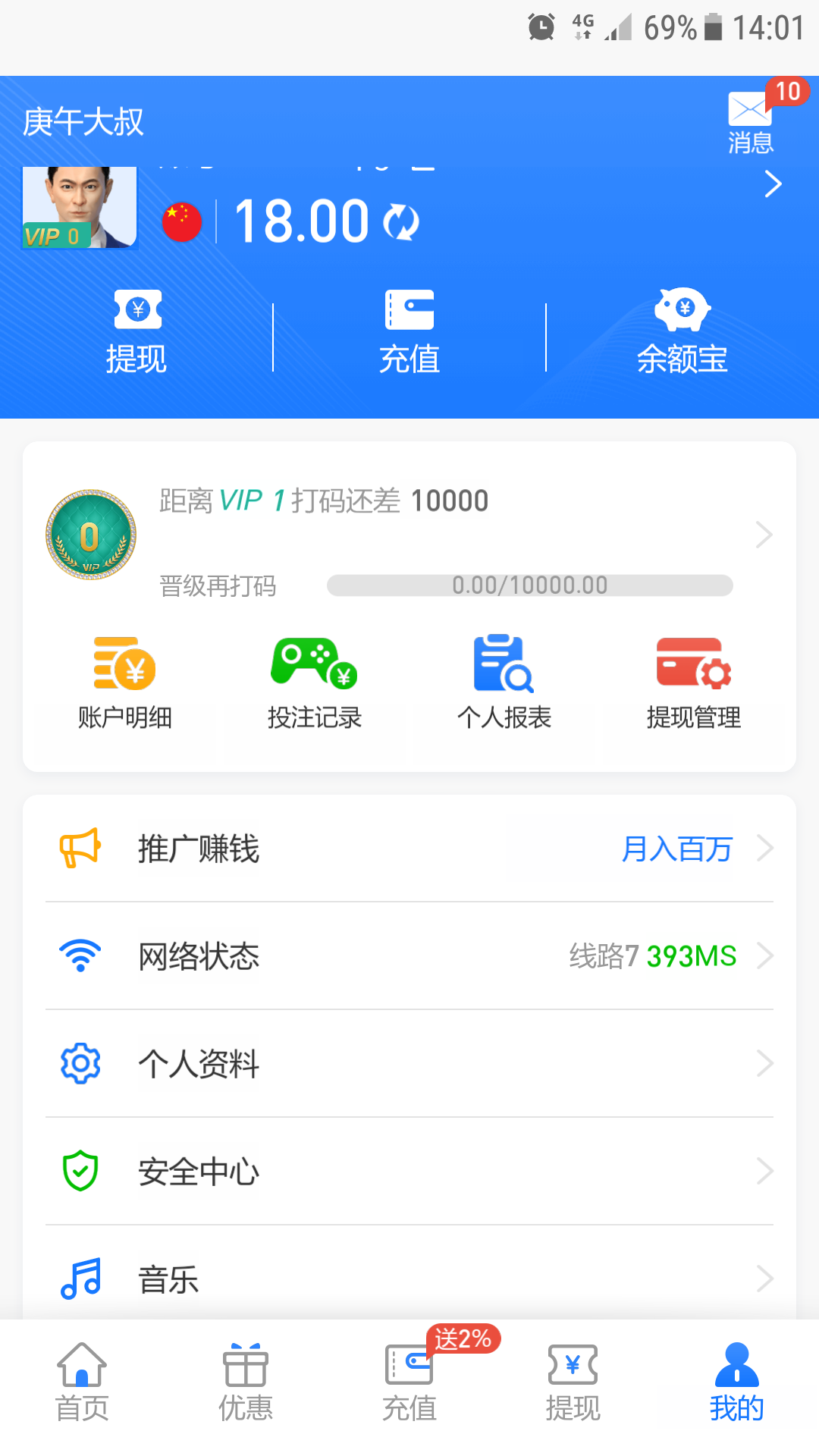Tap the VIP 0 medal badge

click(90, 535)
